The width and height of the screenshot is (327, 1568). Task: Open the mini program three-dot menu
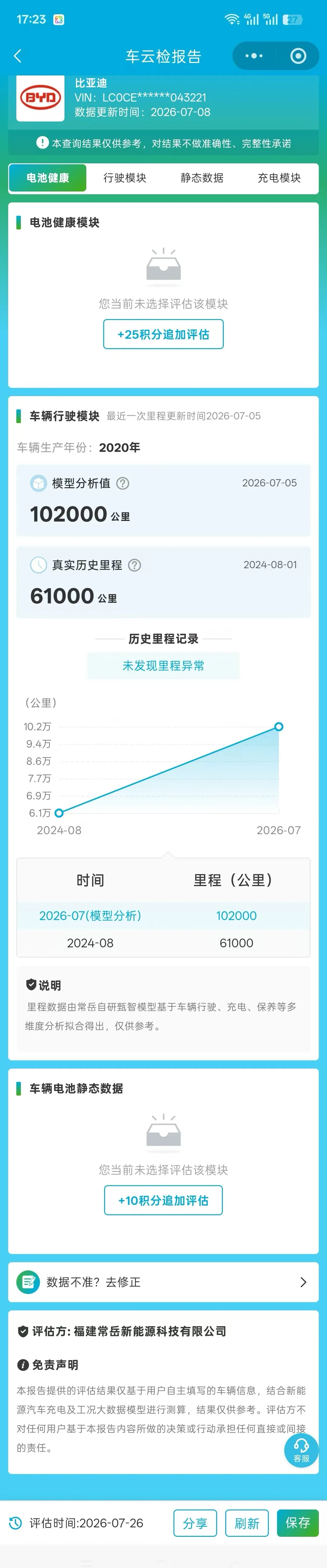coord(254,56)
